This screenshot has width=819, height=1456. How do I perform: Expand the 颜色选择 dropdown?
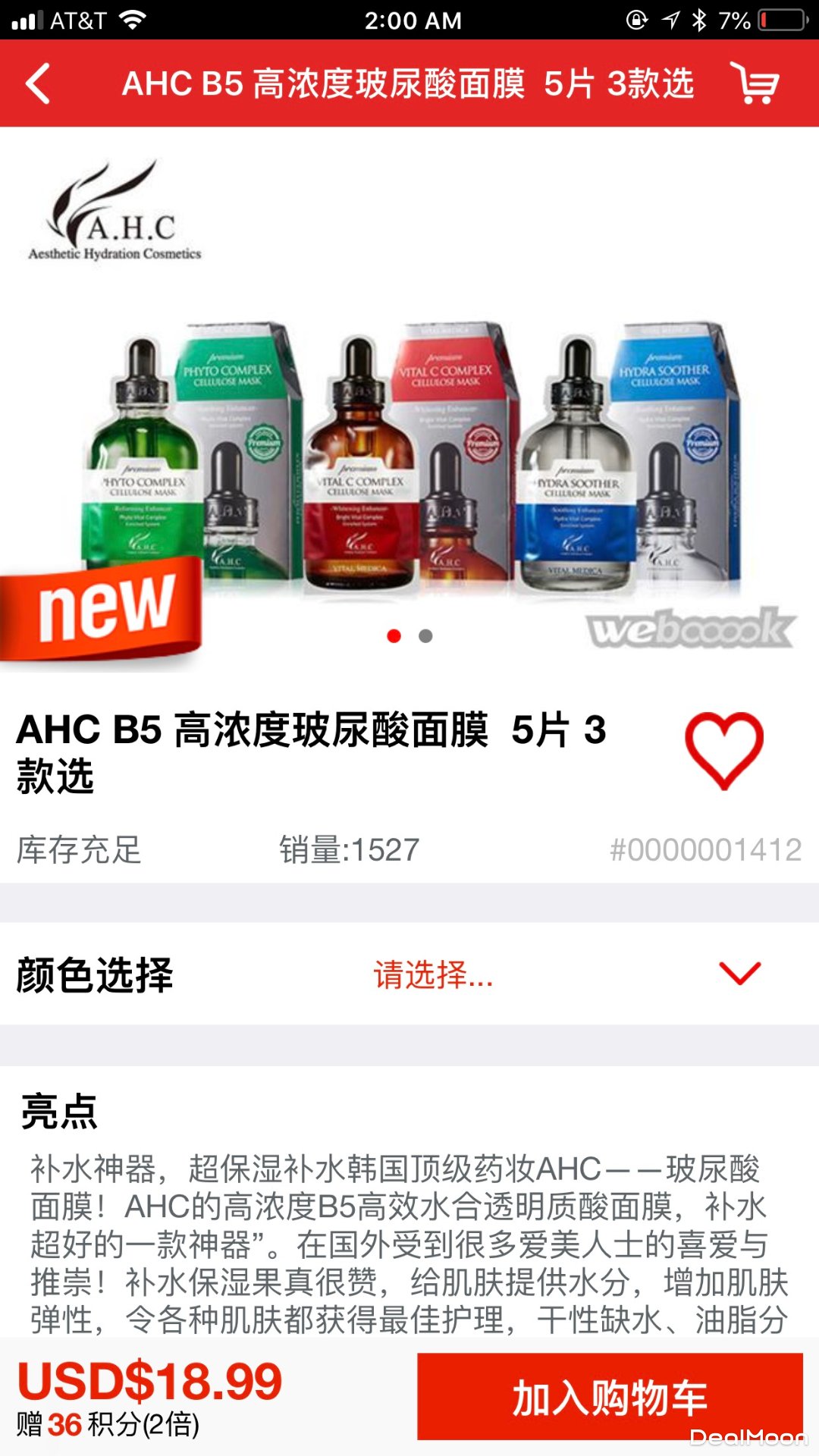click(739, 974)
